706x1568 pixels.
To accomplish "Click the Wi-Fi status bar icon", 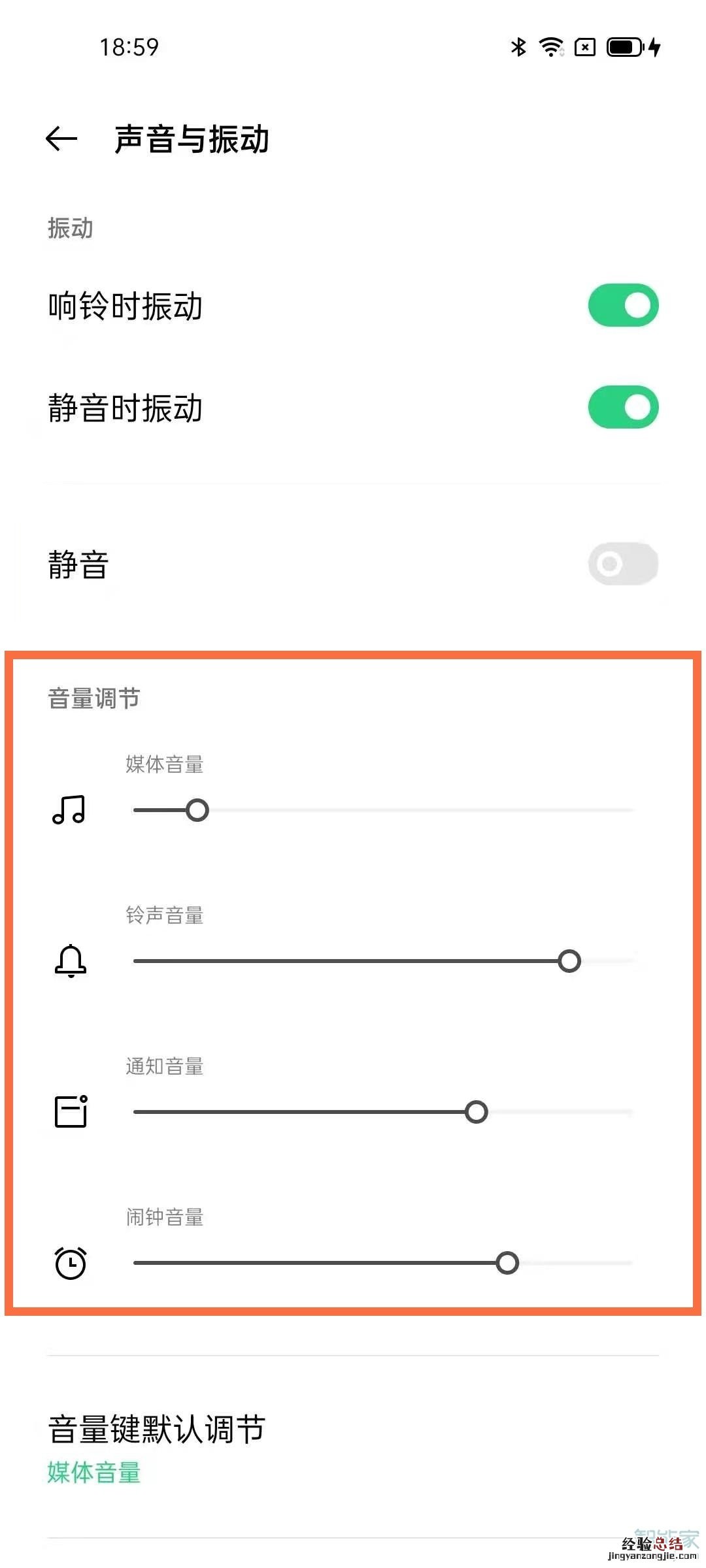I will point(551,46).
